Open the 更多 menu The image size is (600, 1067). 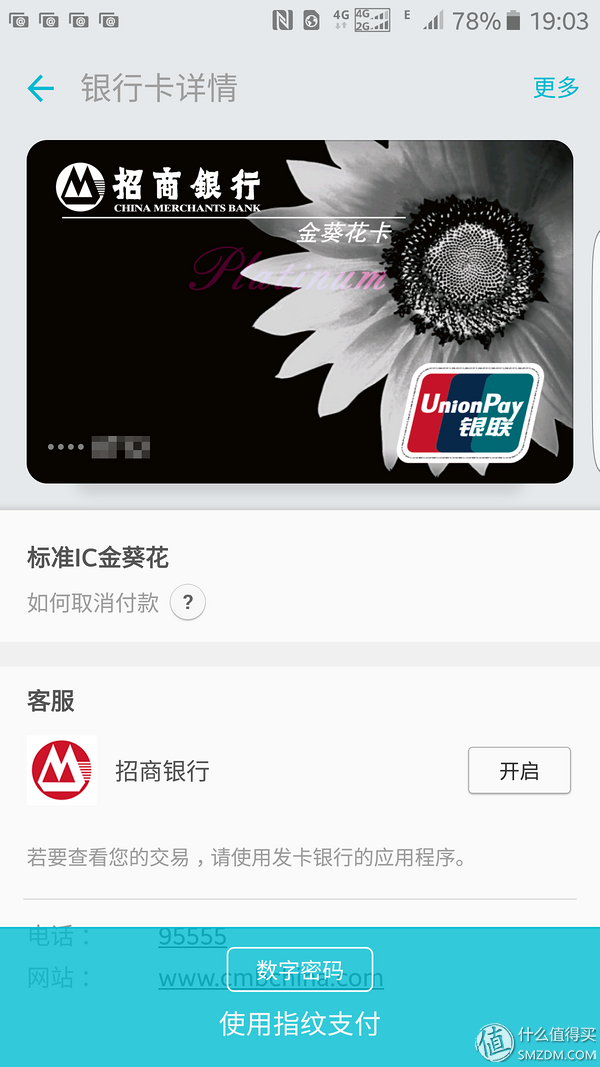click(x=555, y=88)
